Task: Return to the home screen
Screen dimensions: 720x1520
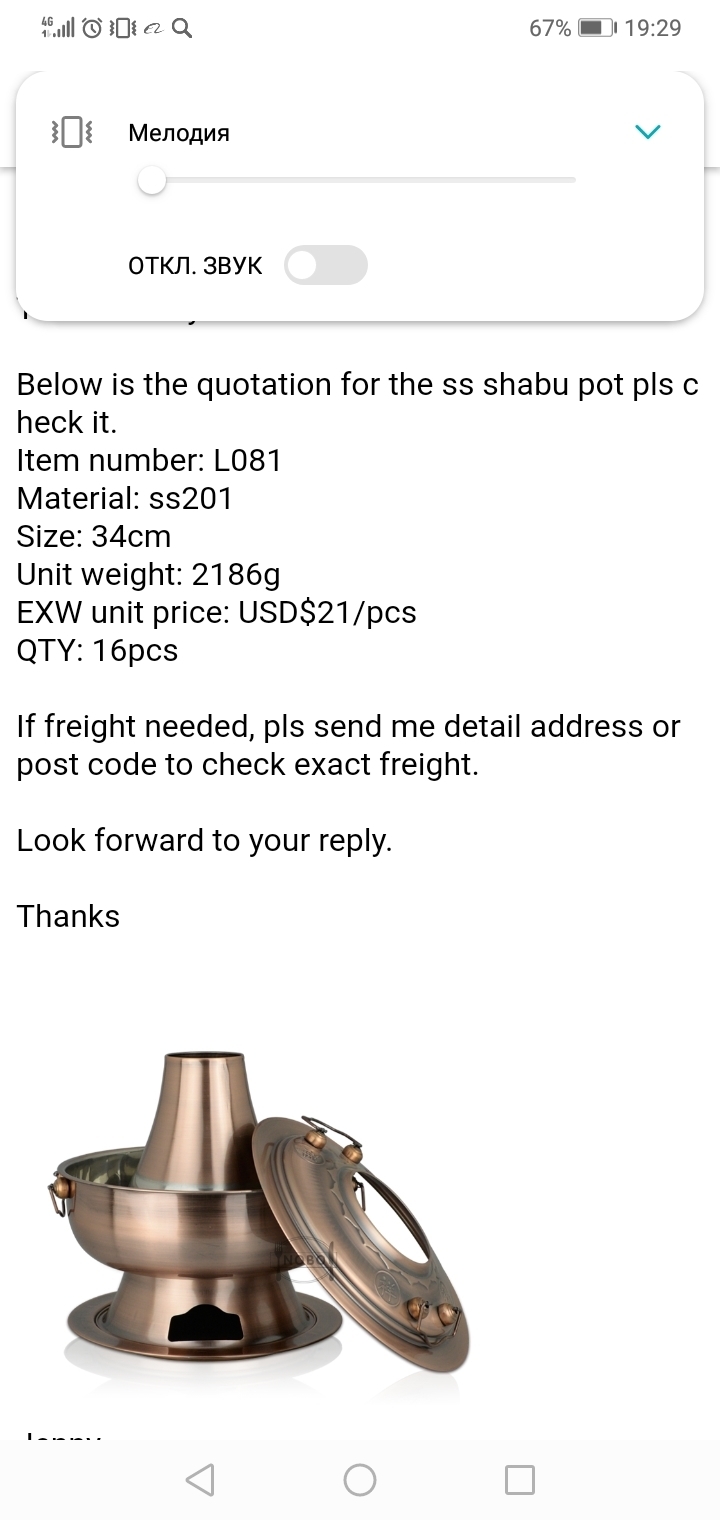Action: [360, 1479]
